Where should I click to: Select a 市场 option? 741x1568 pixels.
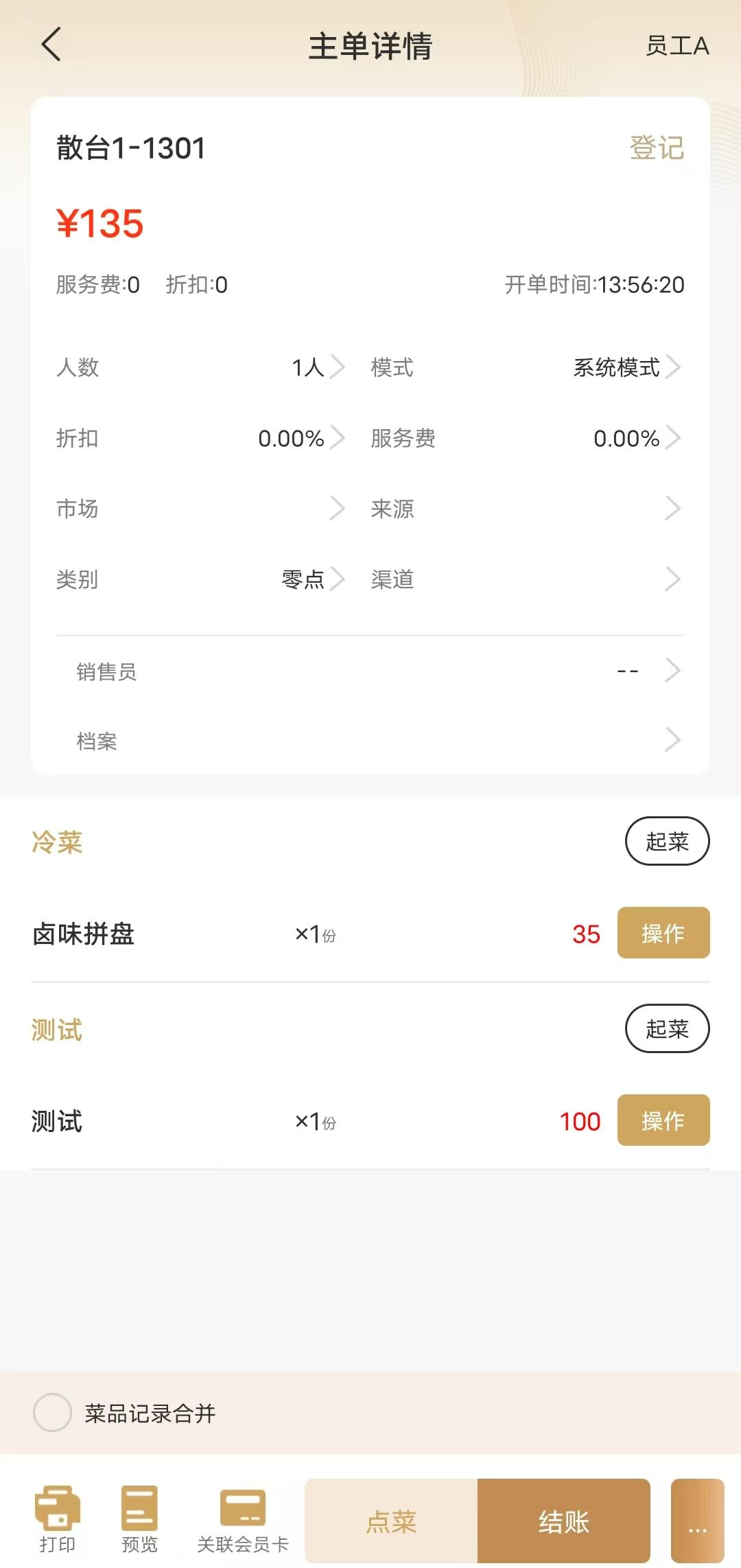click(x=200, y=509)
